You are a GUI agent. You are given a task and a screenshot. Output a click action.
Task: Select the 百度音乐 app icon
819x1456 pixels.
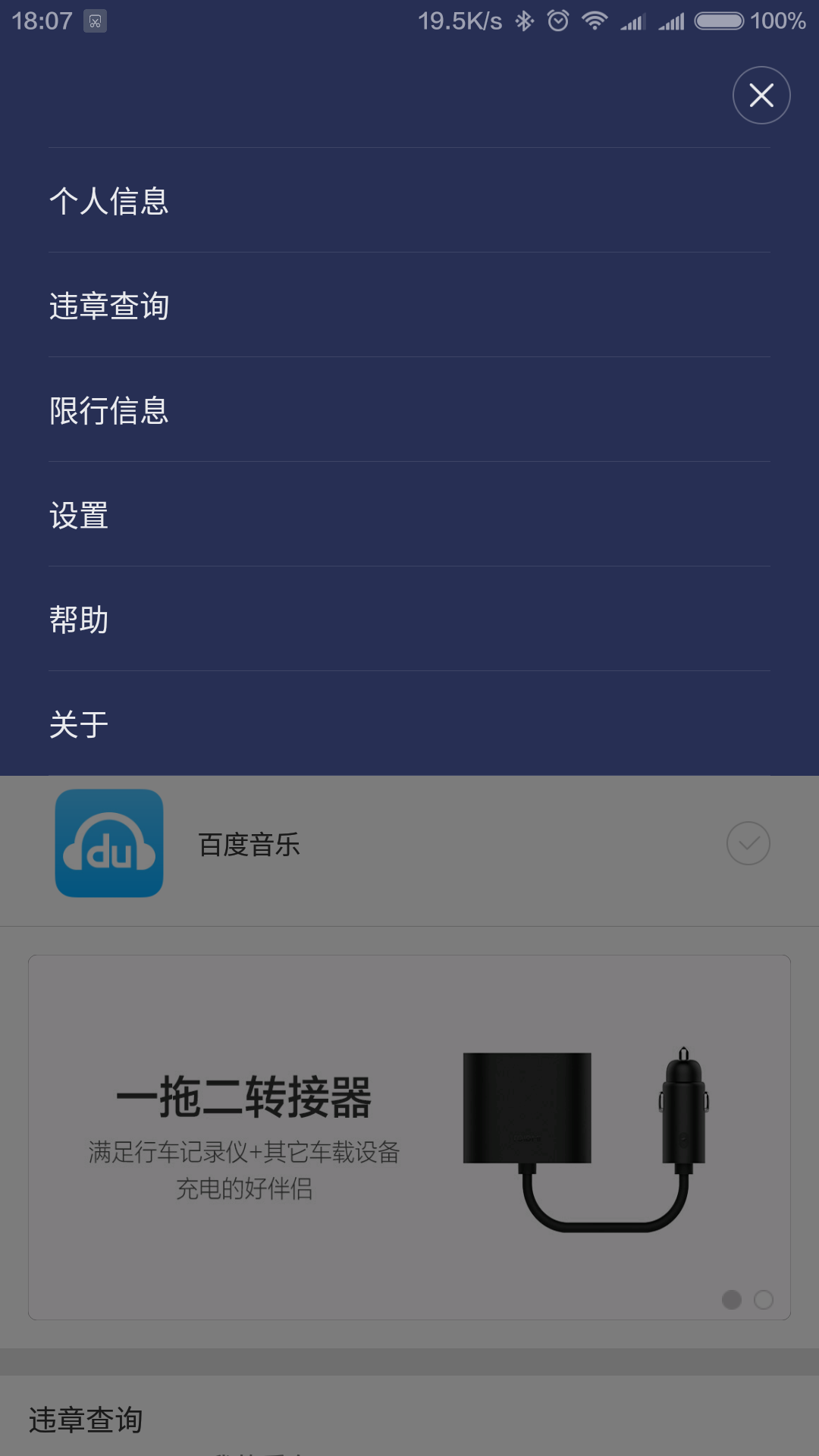point(109,844)
